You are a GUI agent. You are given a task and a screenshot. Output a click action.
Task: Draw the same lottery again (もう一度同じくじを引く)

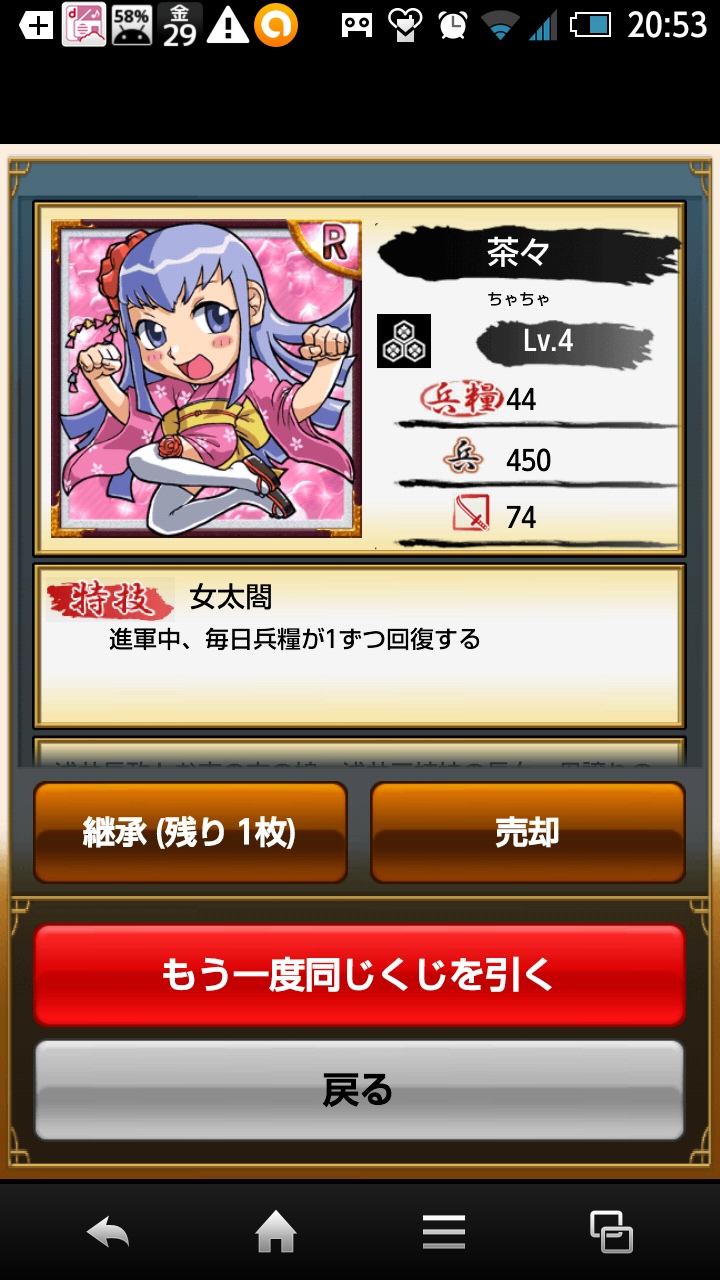click(x=359, y=975)
